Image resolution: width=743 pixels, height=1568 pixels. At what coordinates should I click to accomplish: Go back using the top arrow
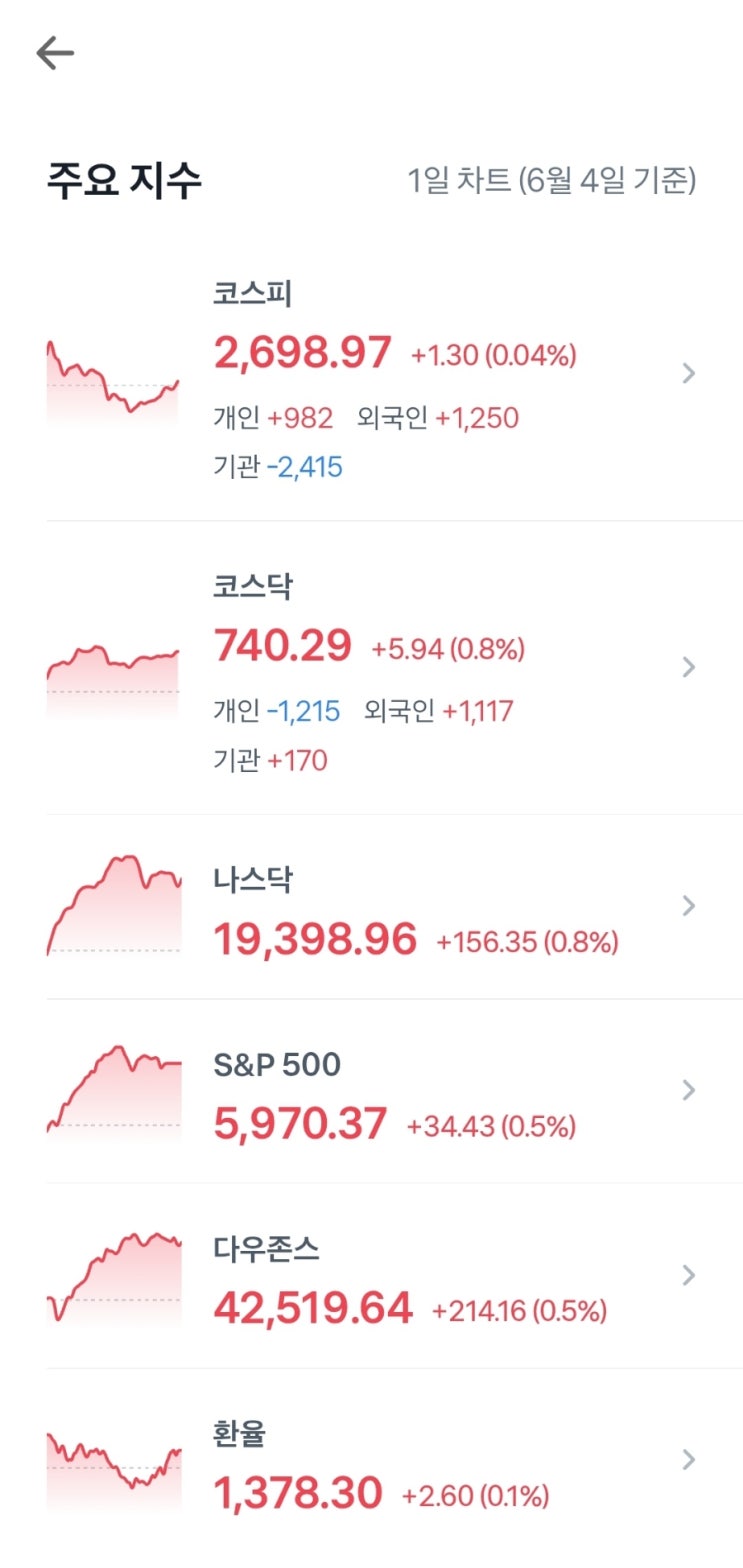pos(55,54)
